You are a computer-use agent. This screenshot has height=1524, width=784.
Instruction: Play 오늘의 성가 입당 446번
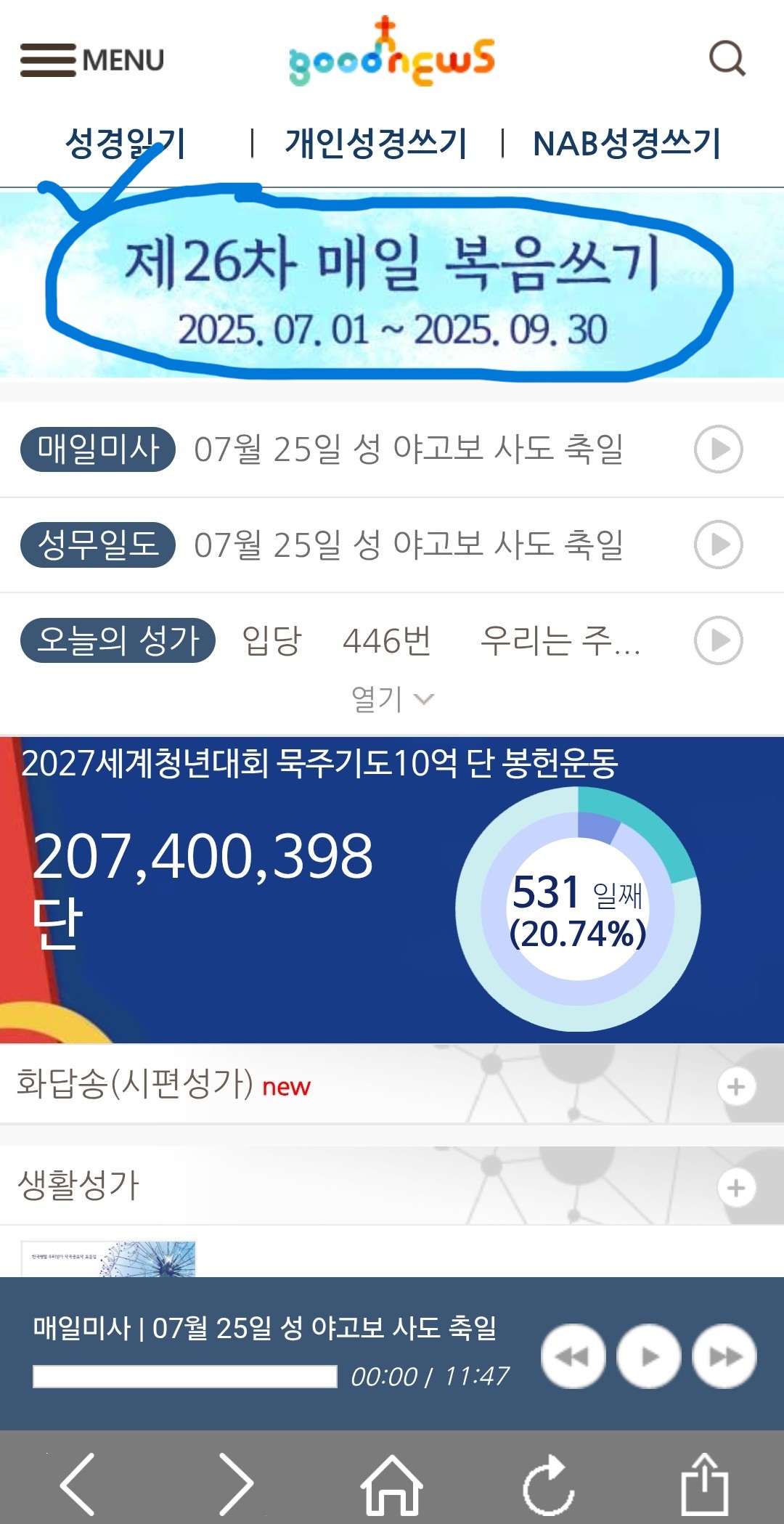pos(718,640)
